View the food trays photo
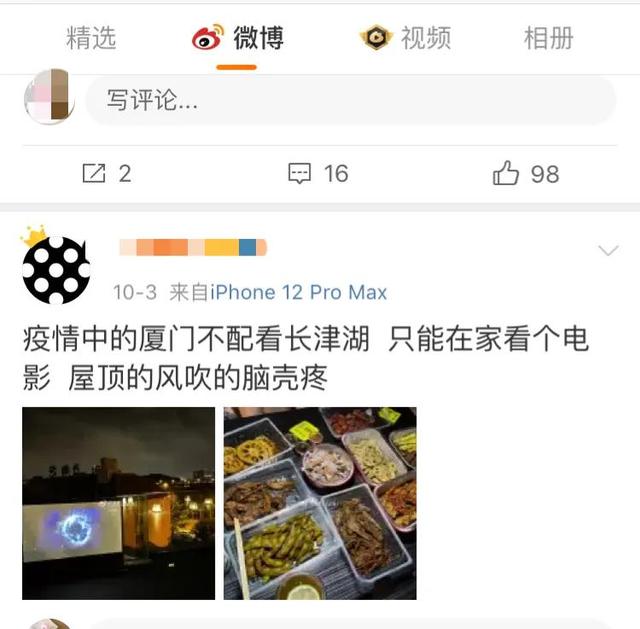This screenshot has height=629, width=640. [320, 503]
